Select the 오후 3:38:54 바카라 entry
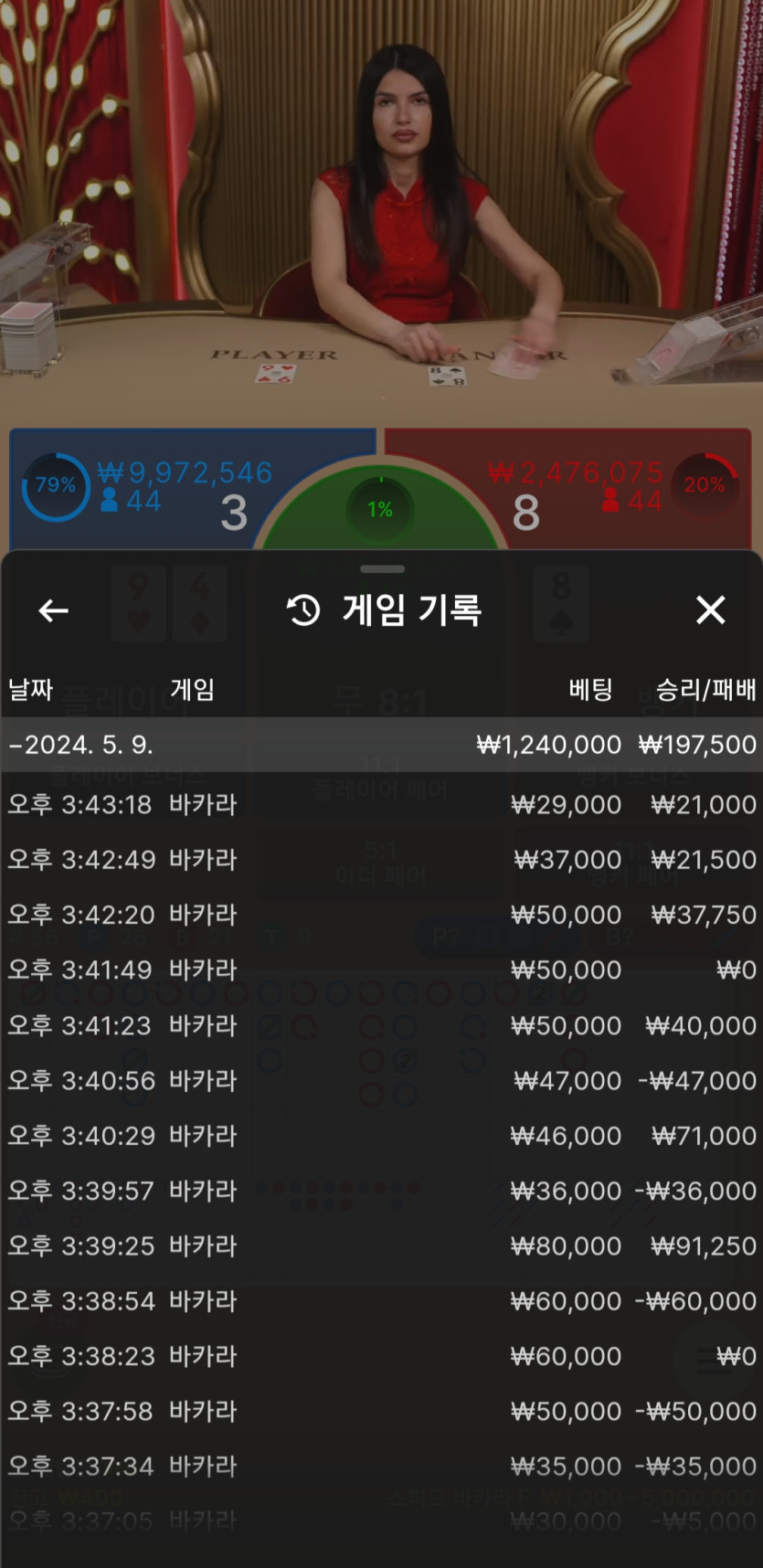763x1568 pixels. [381, 1301]
